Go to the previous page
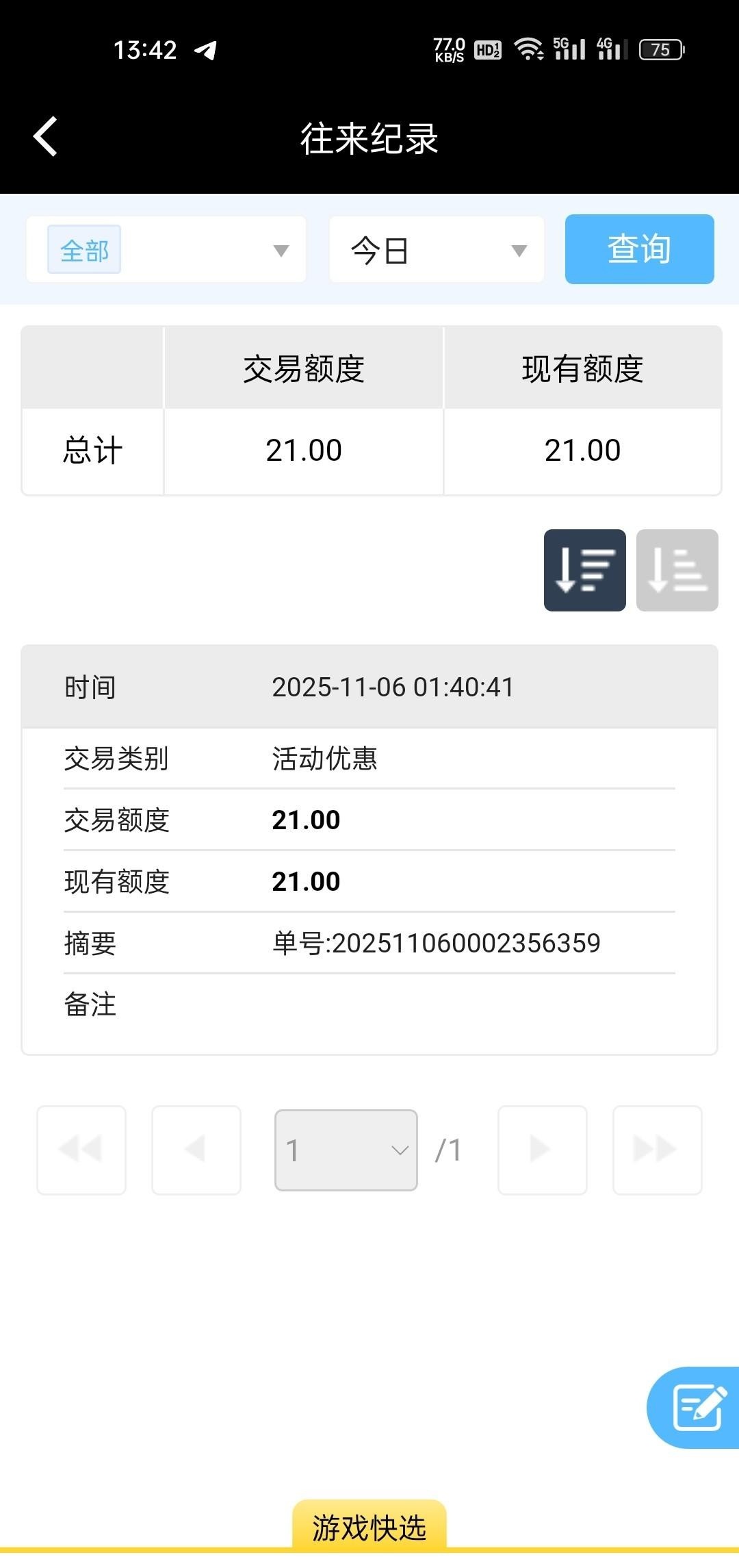739x1568 pixels. 196,1150
